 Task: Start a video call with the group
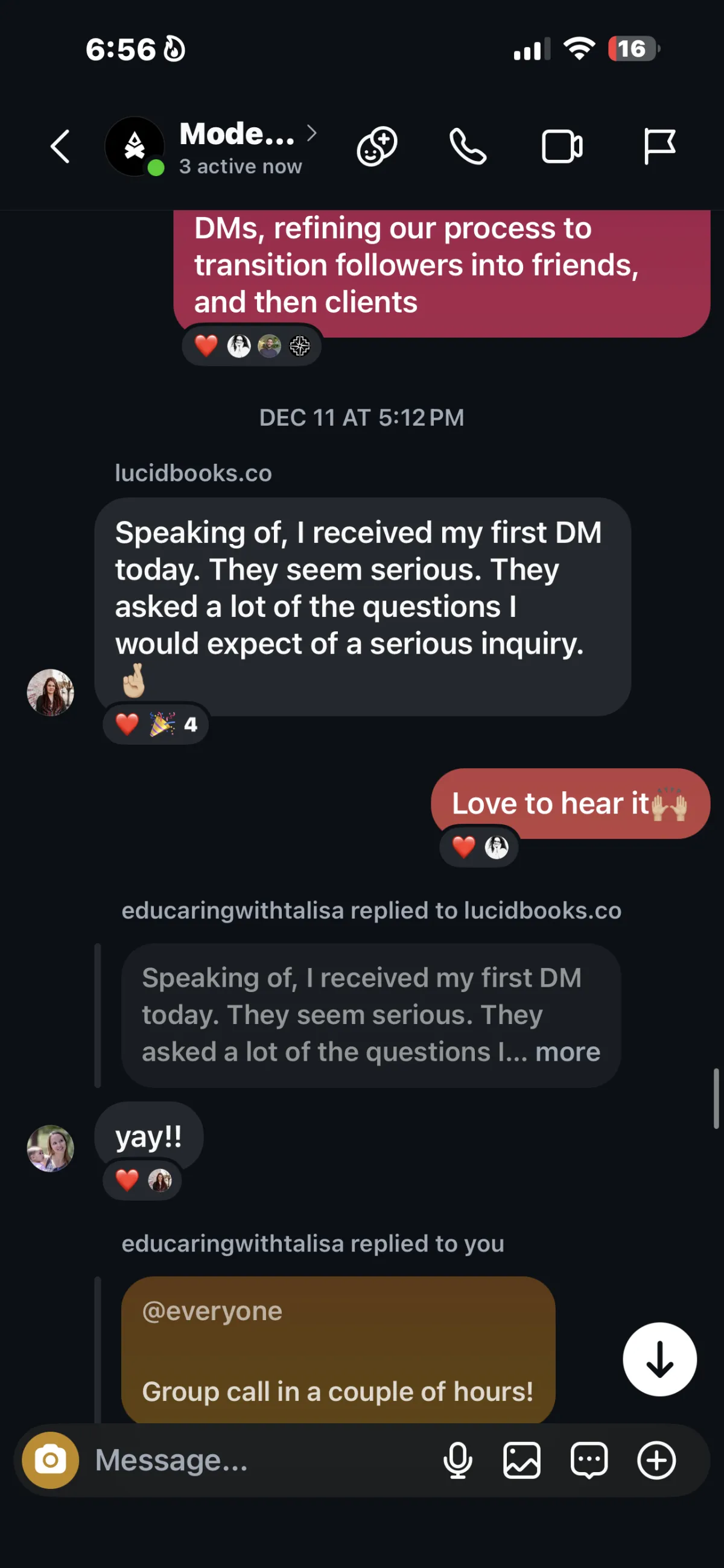click(x=562, y=147)
